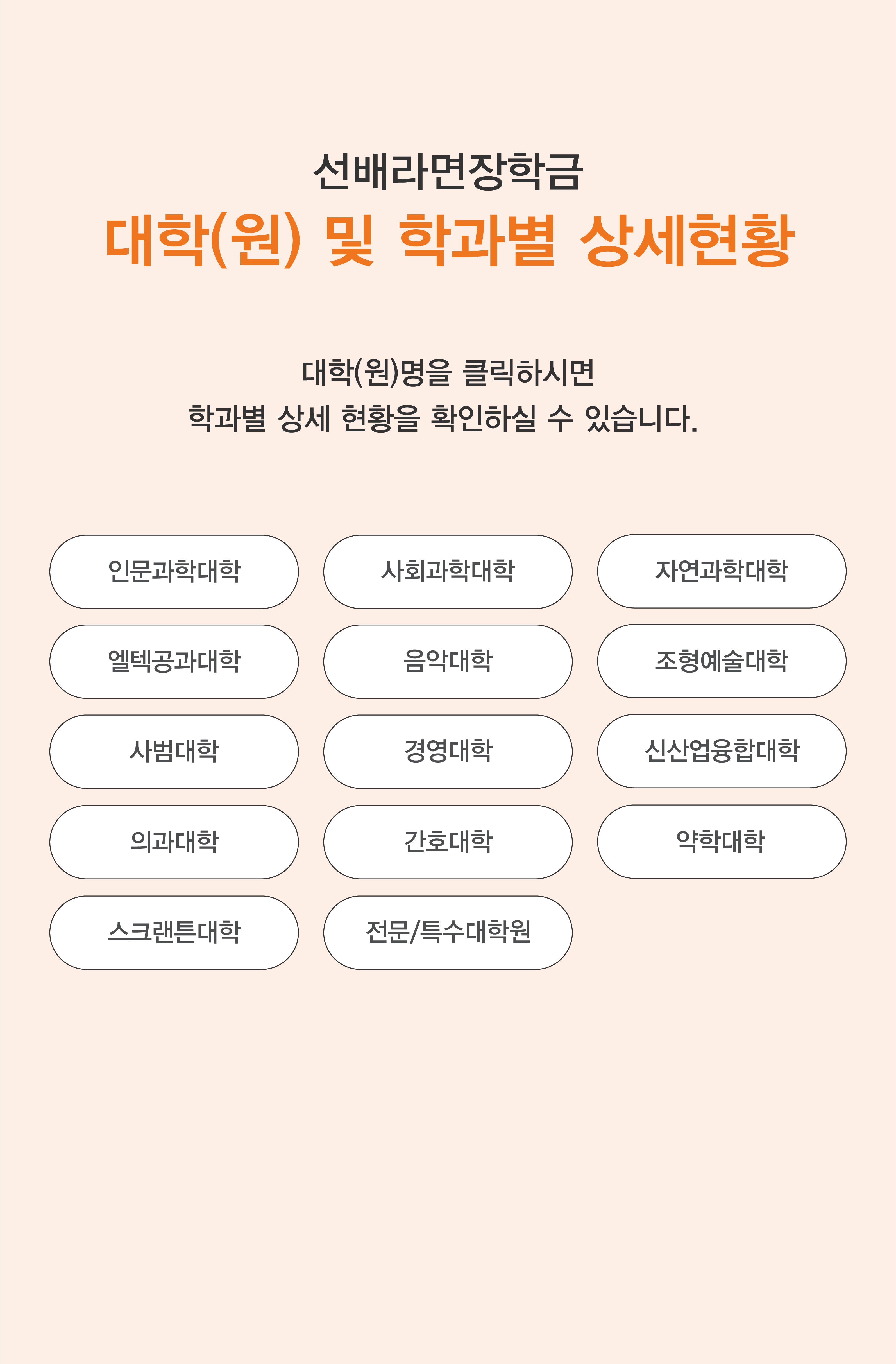Viewport: 896px width, 1364px height.
Task: View the 의과대학 details
Action: click(174, 842)
